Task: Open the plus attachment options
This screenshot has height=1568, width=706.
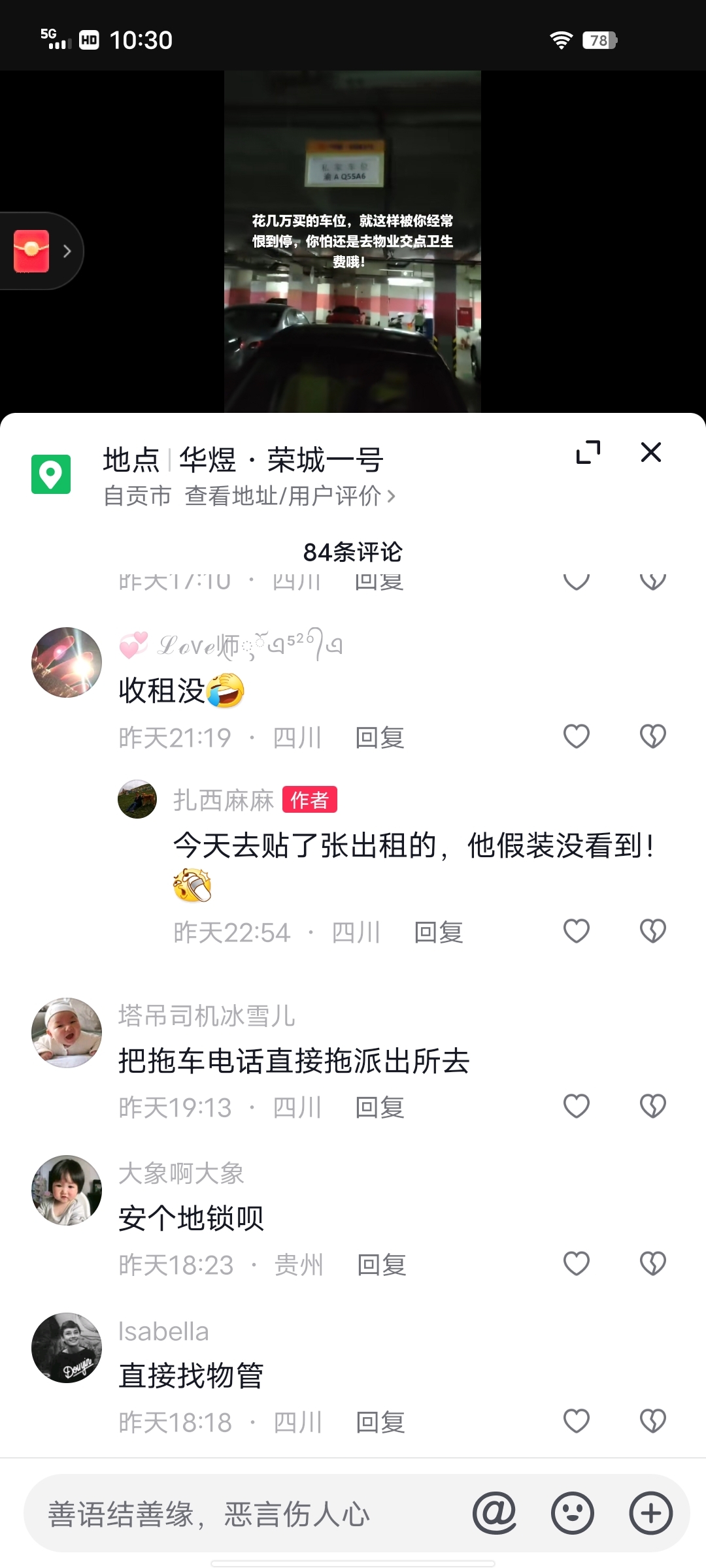Action: point(650,1513)
